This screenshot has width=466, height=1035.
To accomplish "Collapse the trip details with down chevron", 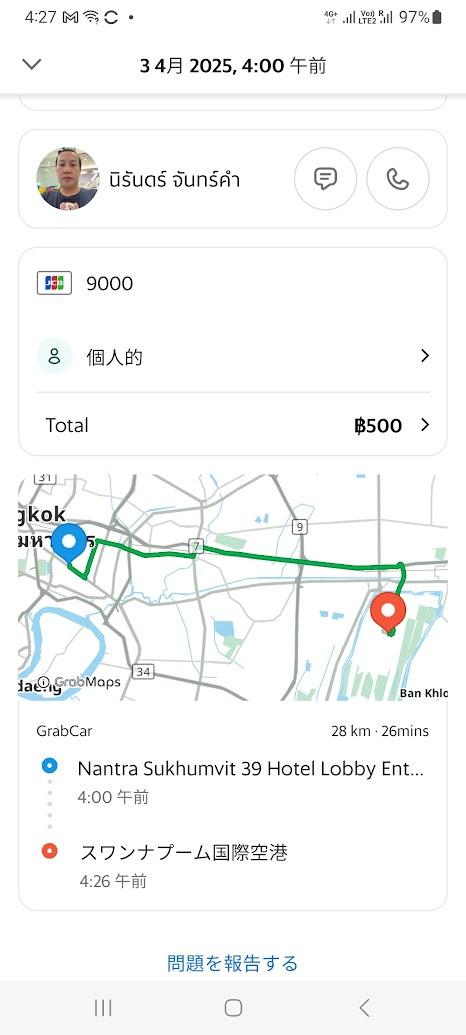I will tap(32, 64).
